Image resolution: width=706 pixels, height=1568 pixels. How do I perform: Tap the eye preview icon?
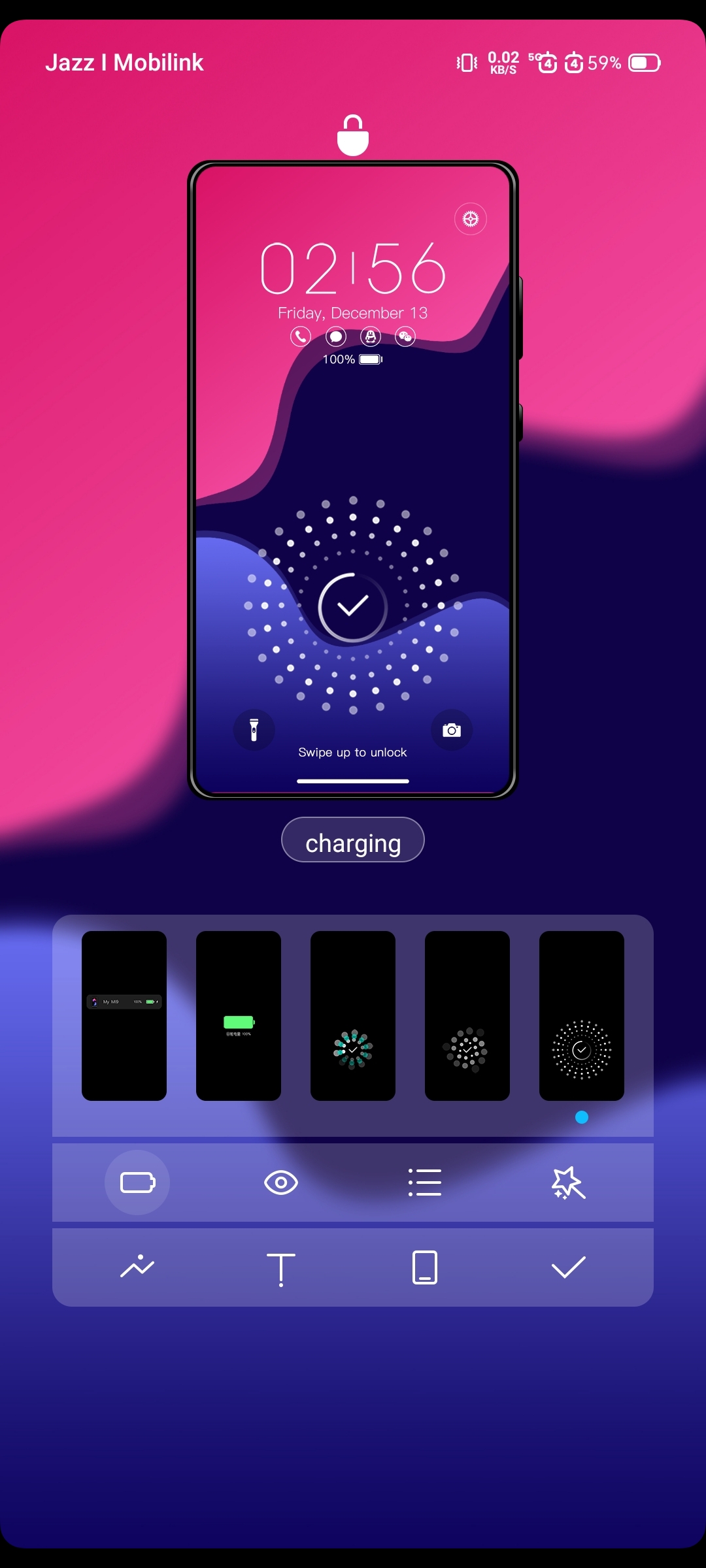(x=281, y=1183)
